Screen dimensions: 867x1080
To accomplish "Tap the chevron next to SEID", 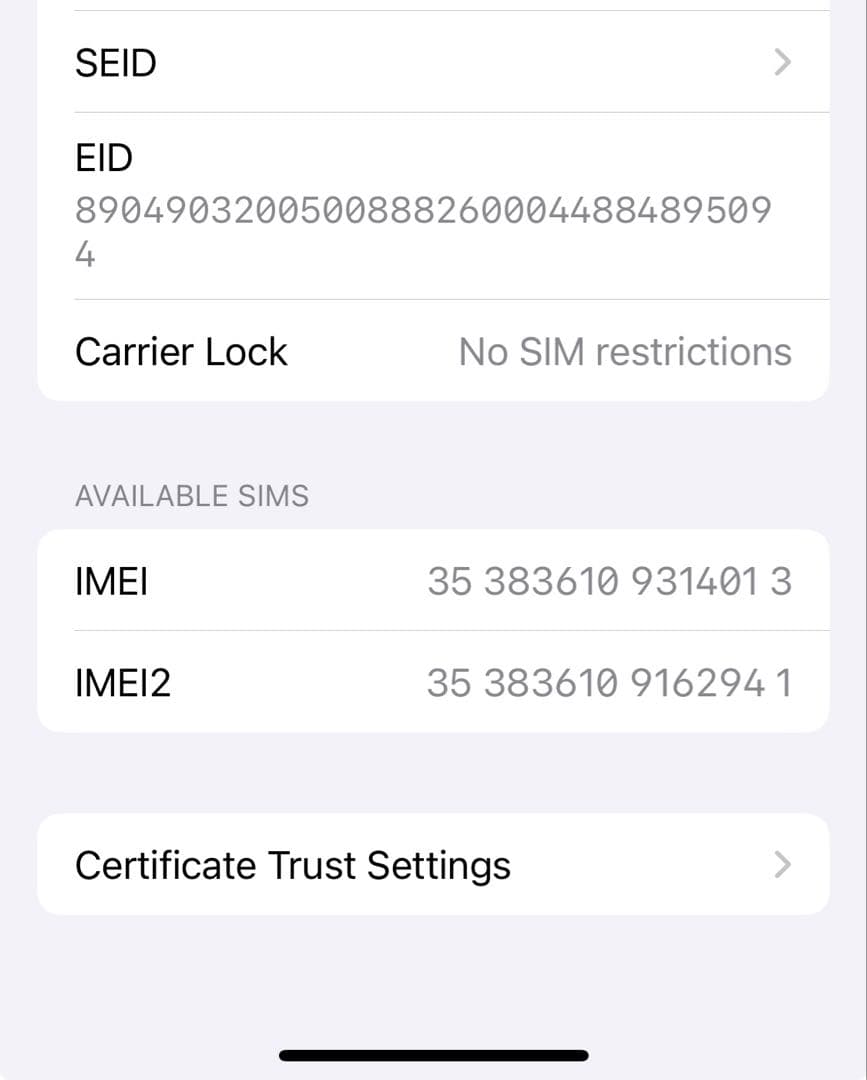I will coord(783,63).
